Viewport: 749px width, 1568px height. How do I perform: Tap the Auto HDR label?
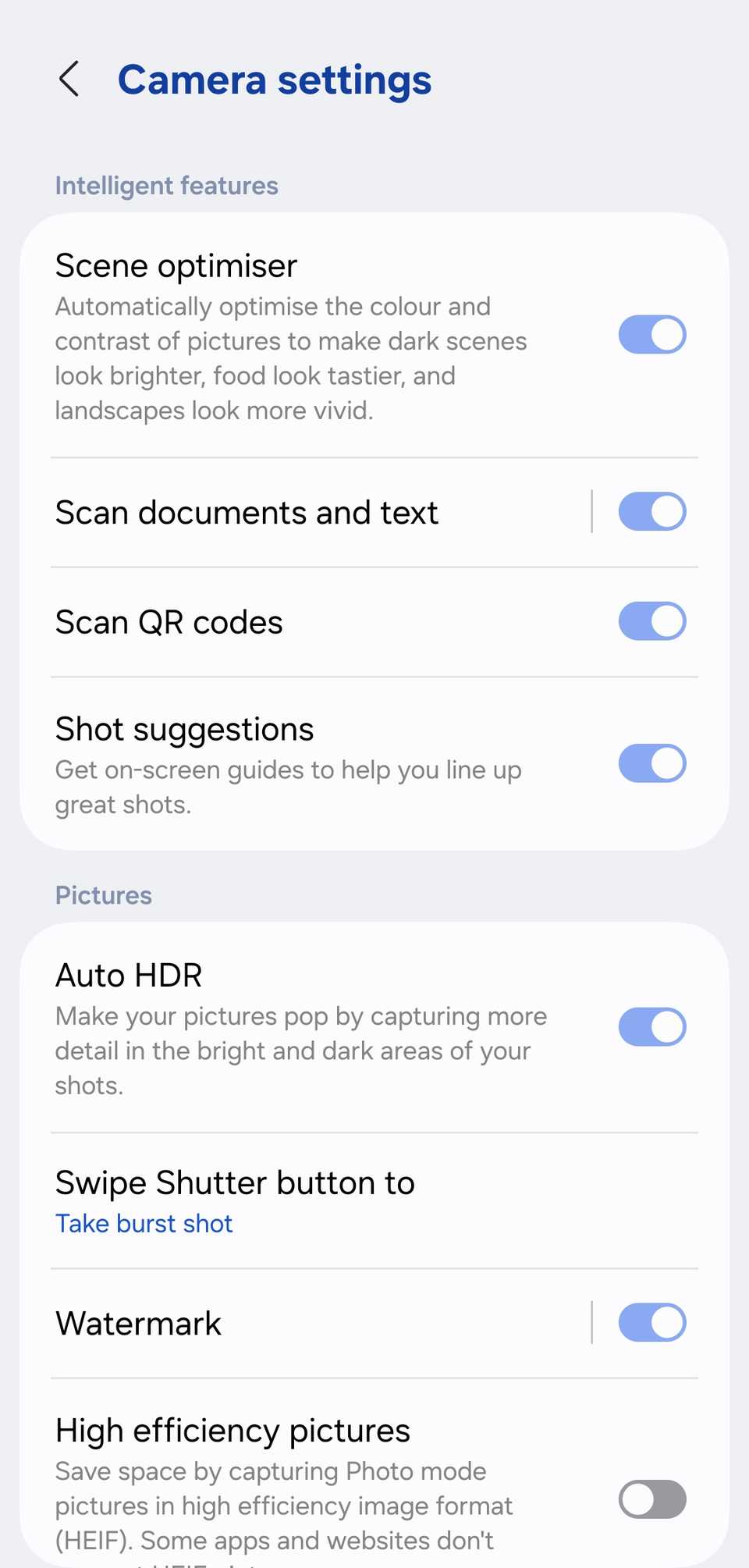(x=128, y=975)
